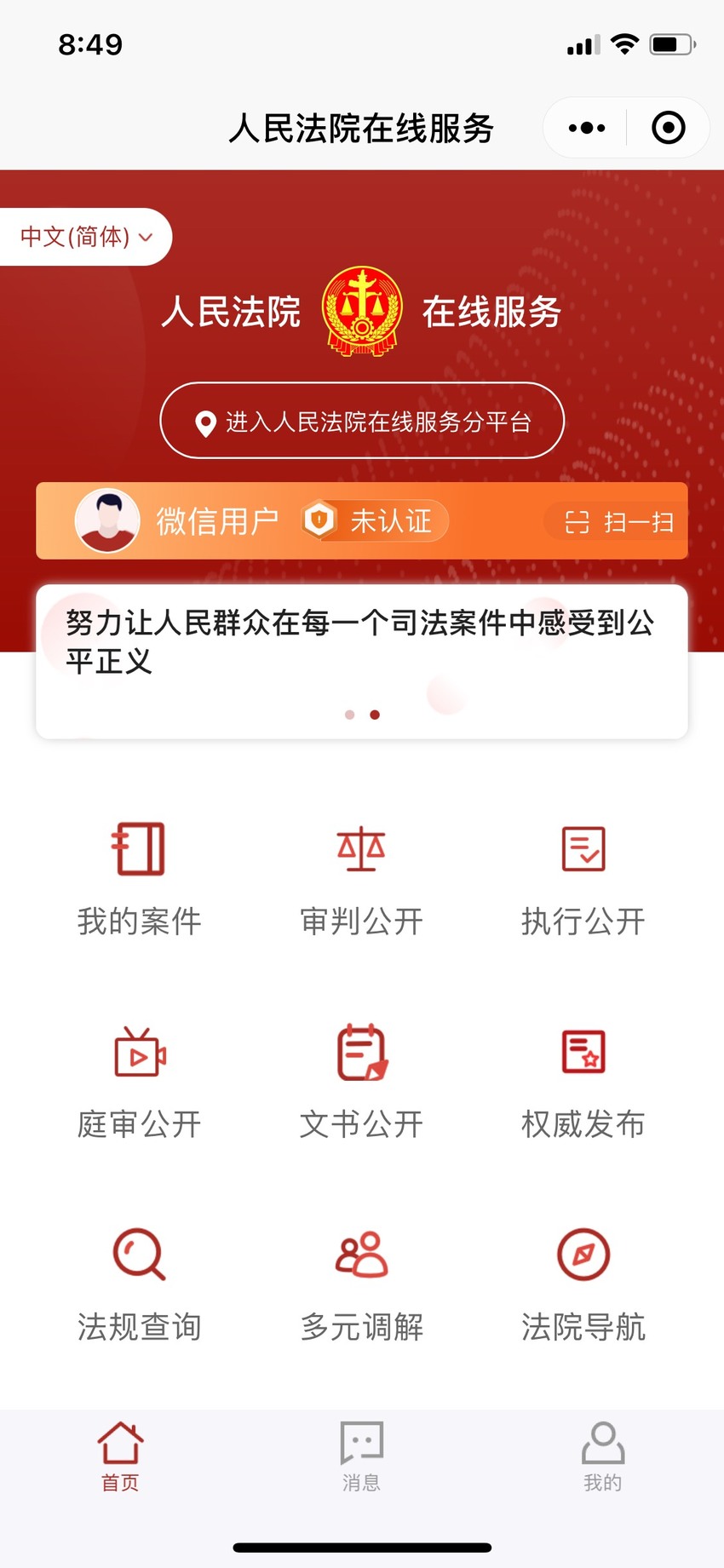Open the mini program more options menu
Viewport: 724px width, 1568px height.
click(586, 128)
